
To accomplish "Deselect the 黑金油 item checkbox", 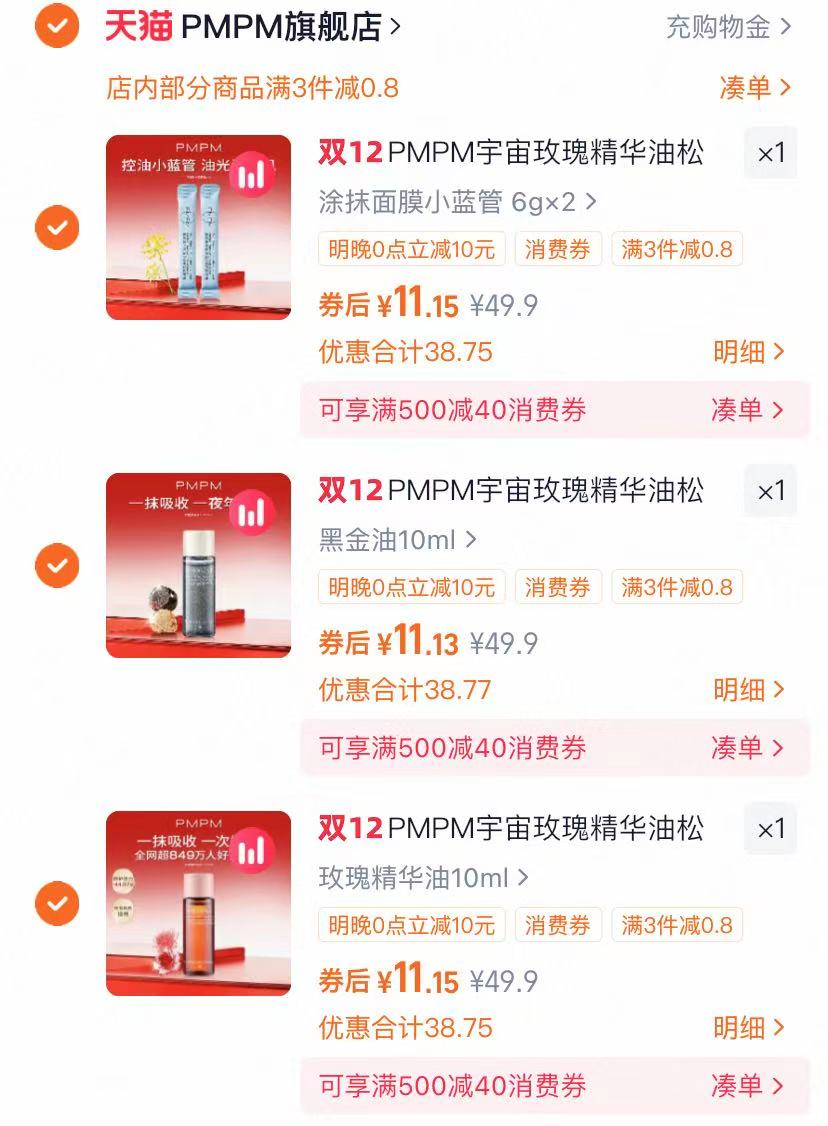I will tap(57, 565).
